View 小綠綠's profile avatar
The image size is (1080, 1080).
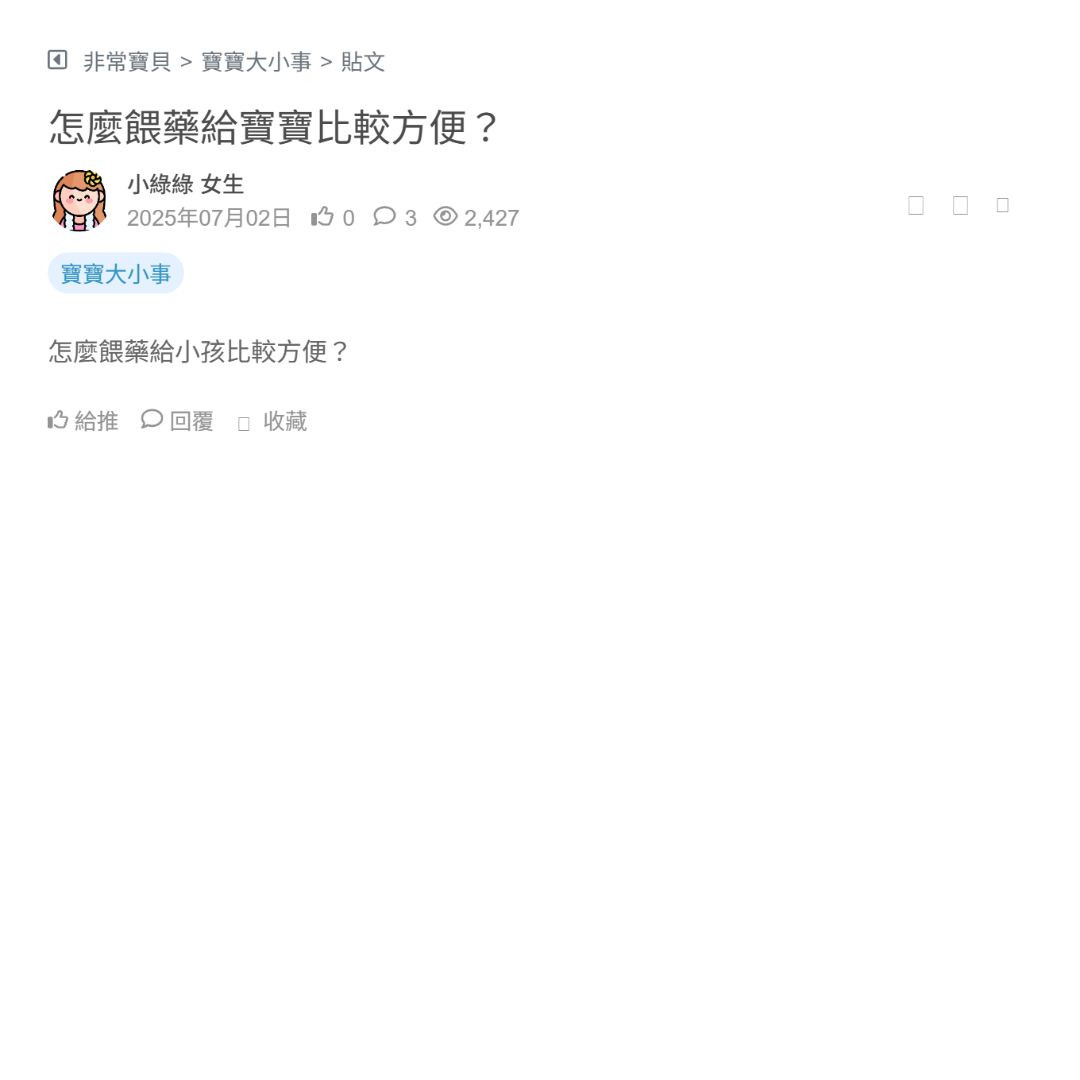(79, 200)
